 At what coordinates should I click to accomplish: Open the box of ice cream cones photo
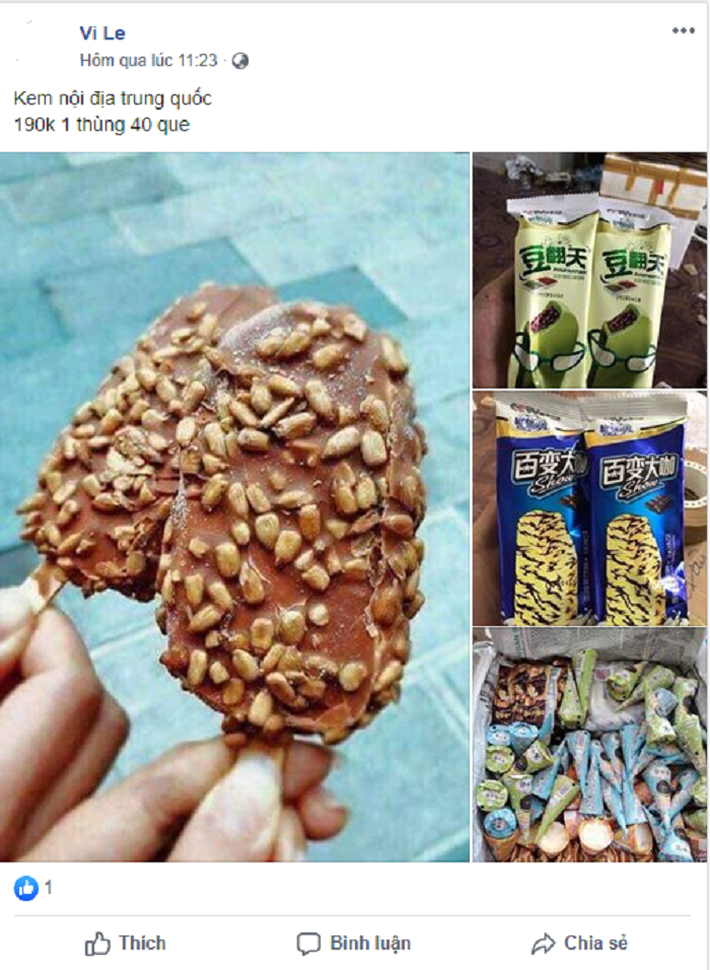(x=589, y=745)
